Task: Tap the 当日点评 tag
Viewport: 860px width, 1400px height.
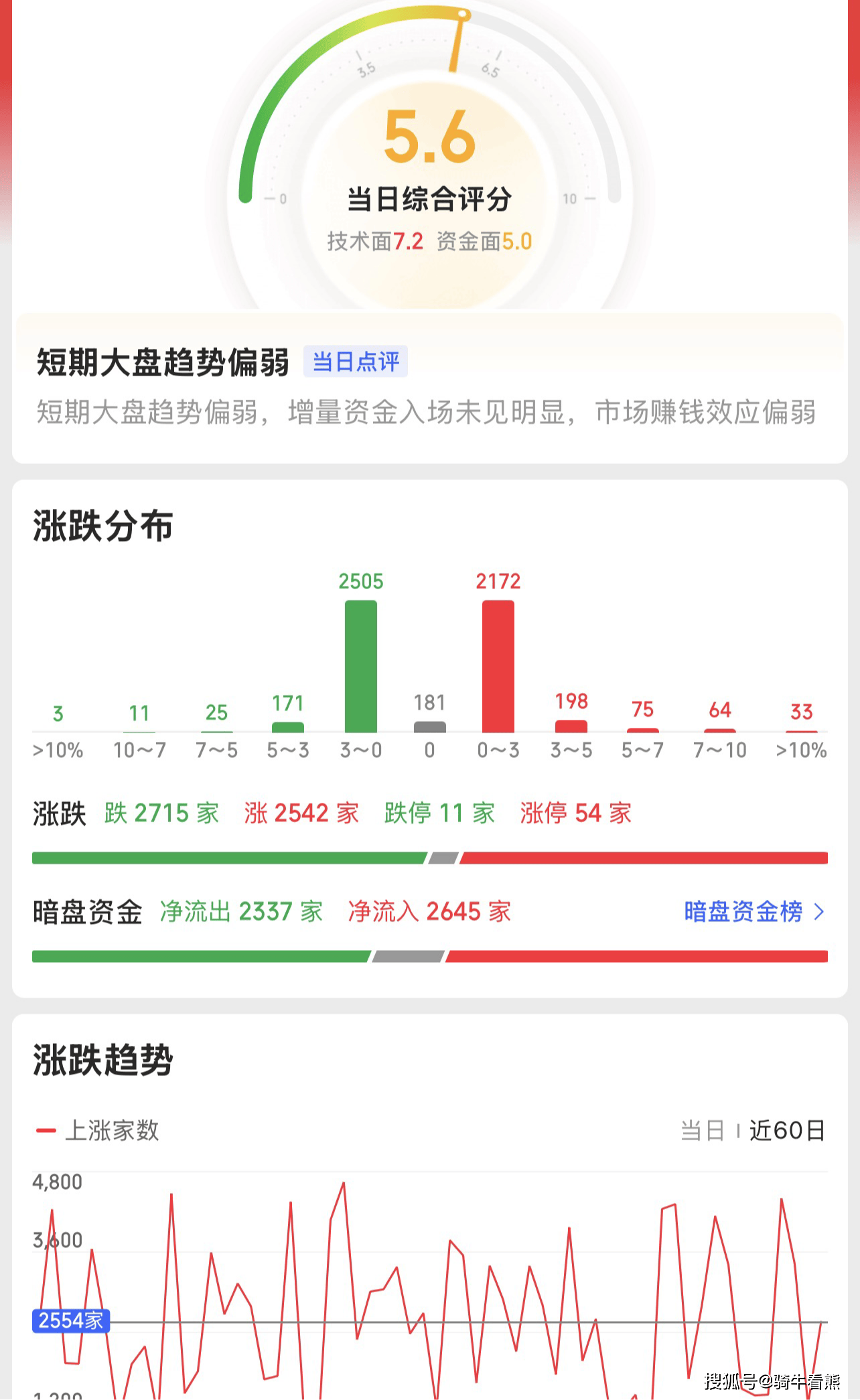Action: 356,362
